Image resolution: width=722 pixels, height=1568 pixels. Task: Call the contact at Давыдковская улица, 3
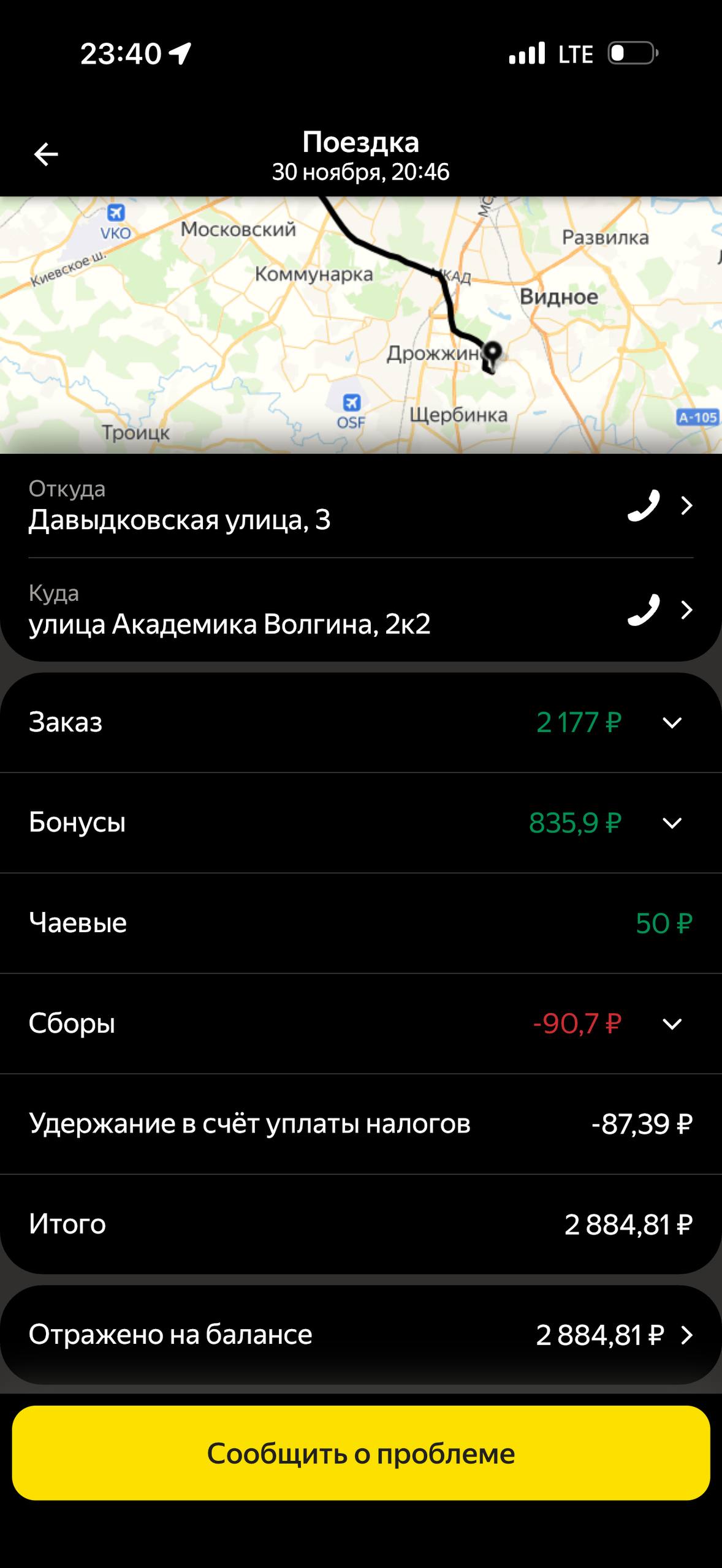pyautogui.click(x=643, y=506)
